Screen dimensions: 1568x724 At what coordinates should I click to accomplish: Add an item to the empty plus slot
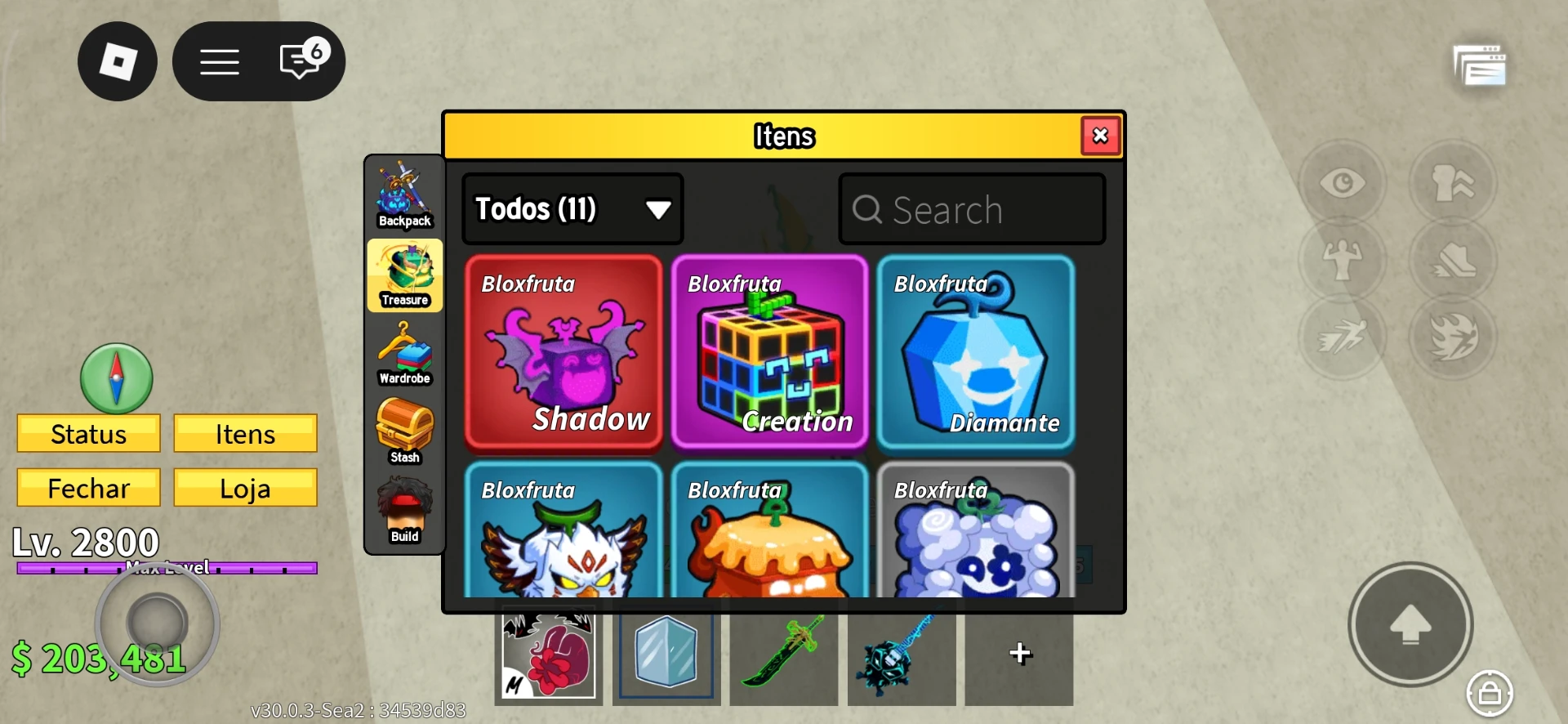(1019, 654)
